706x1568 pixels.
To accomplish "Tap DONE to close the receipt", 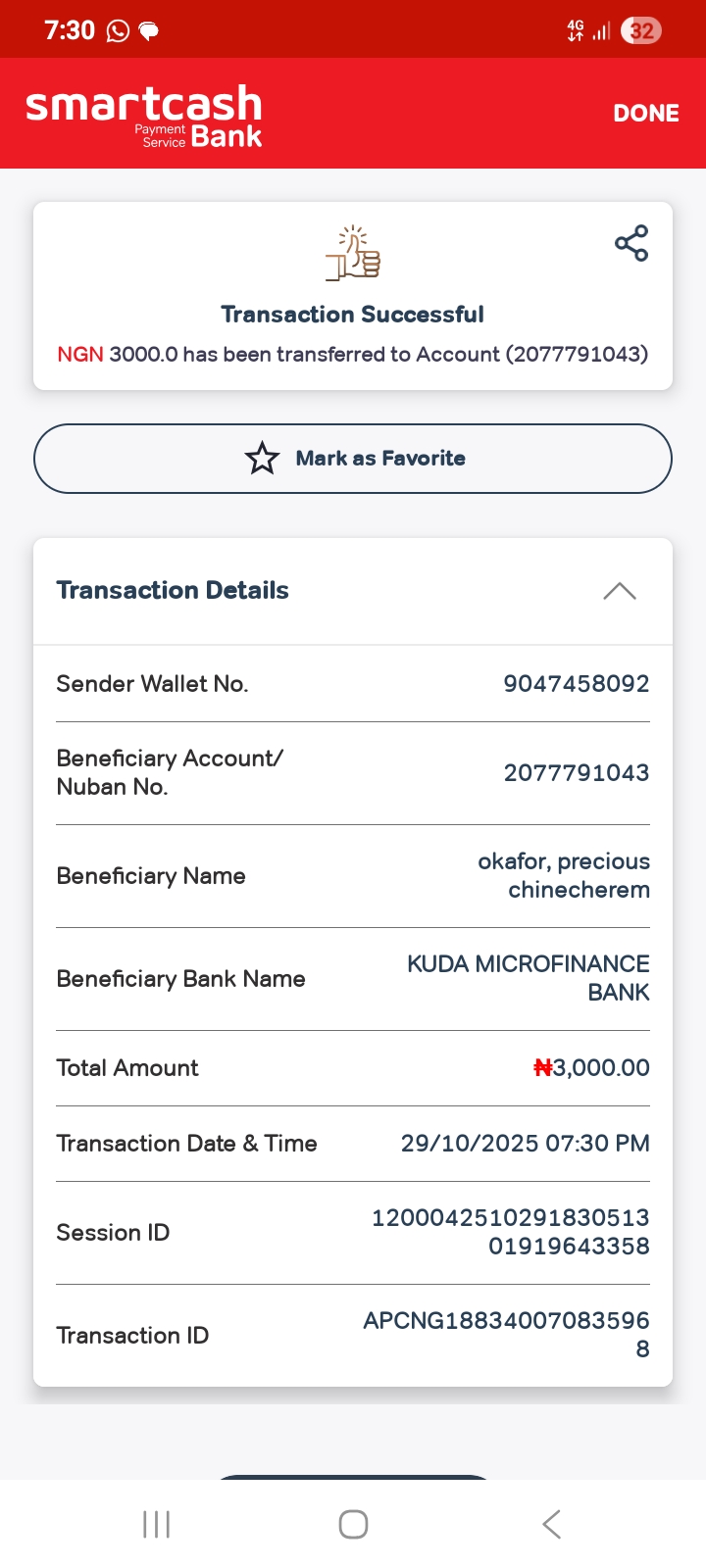I will click(x=645, y=114).
